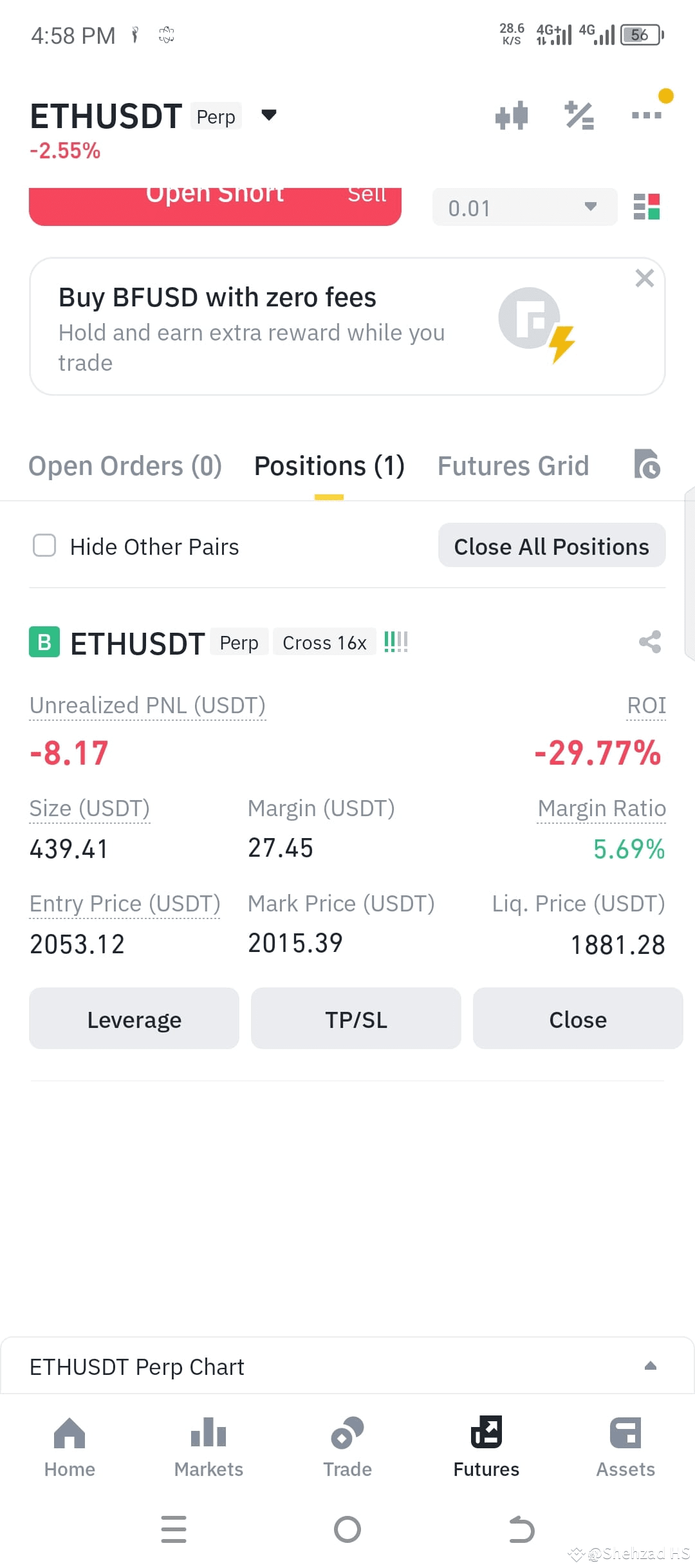Image resolution: width=695 pixels, height=1568 pixels.
Task: Open the ETHUSDT pair selector dropdown
Action: [x=268, y=115]
